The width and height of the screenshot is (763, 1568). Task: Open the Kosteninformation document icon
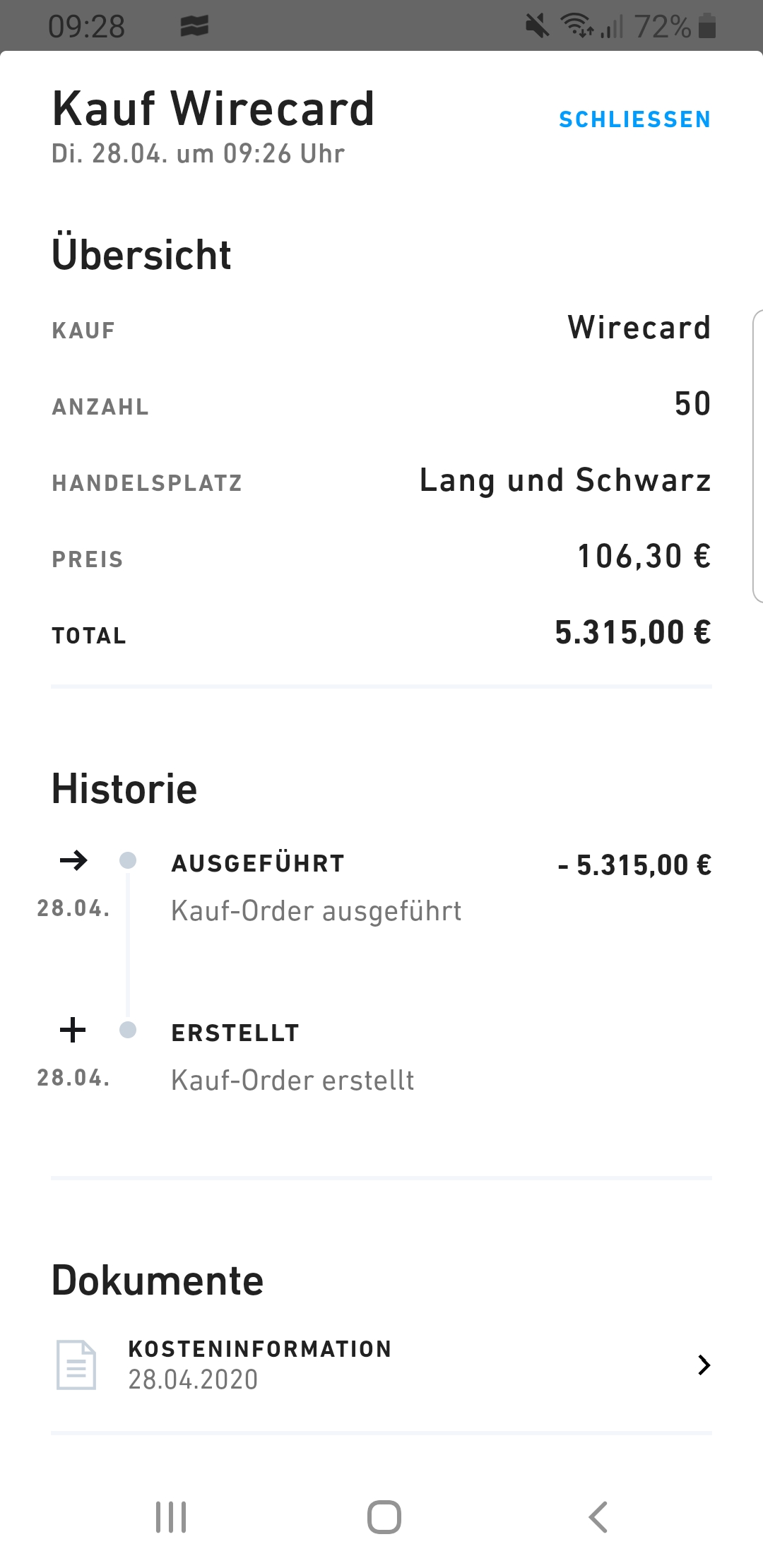(x=78, y=1363)
